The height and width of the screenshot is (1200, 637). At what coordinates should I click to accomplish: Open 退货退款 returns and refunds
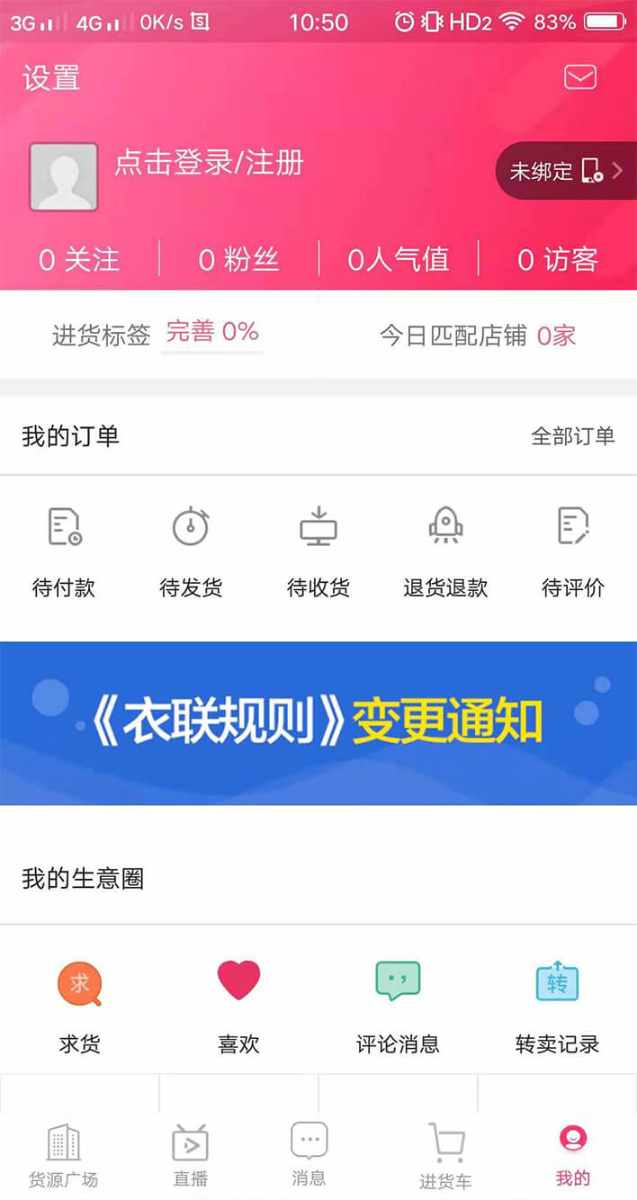point(445,550)
